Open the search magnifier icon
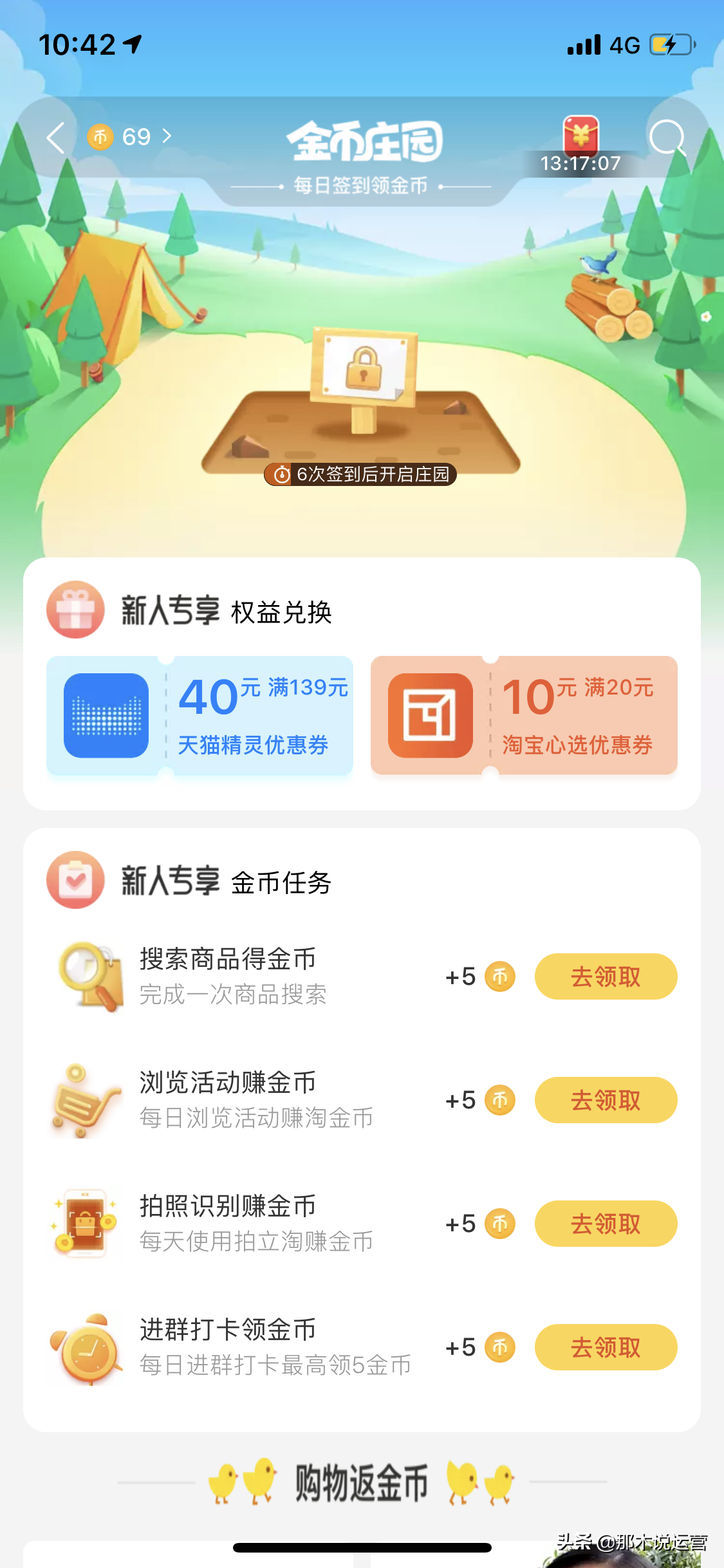 click(x=667, y=137)
